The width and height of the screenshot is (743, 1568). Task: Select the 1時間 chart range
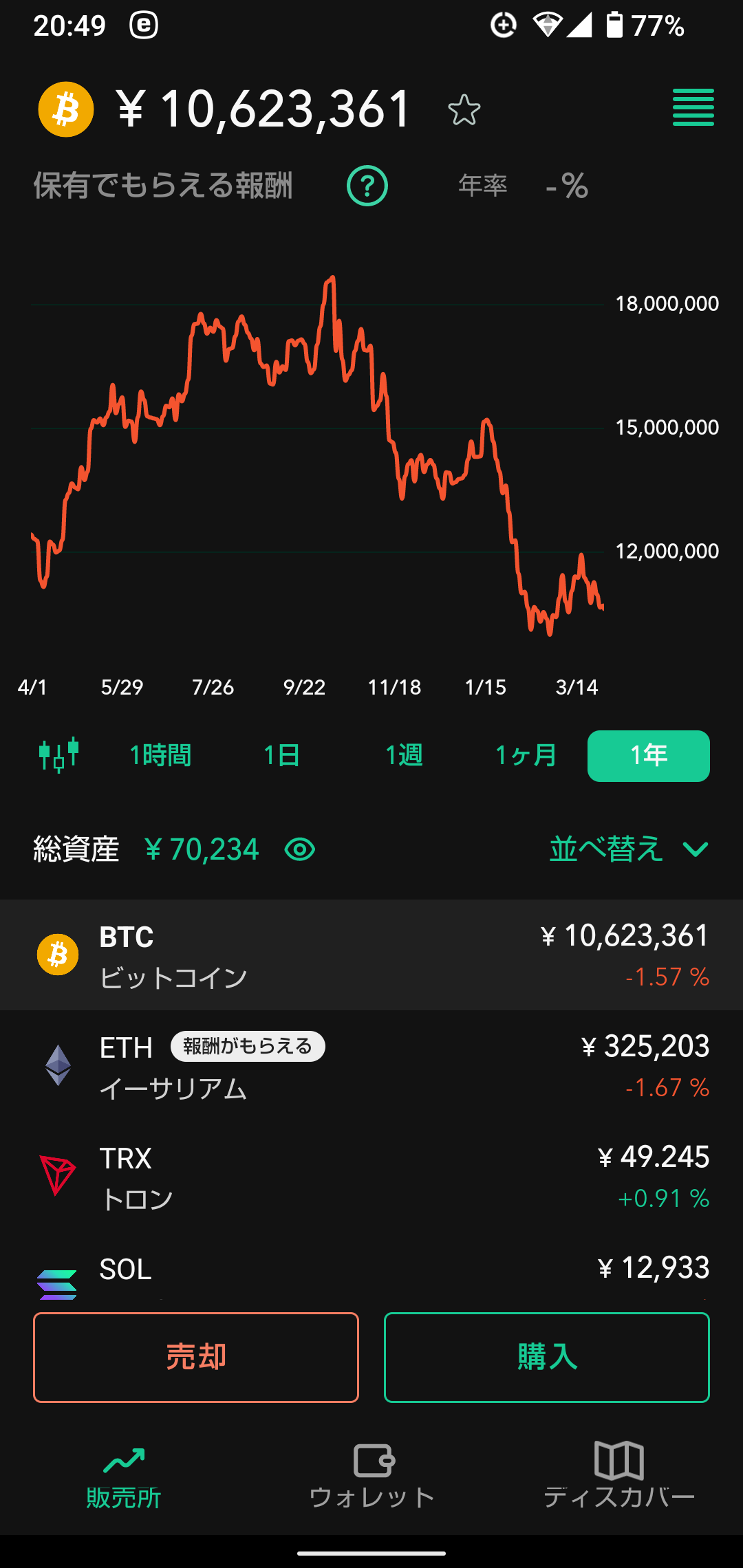pos(160,756)
